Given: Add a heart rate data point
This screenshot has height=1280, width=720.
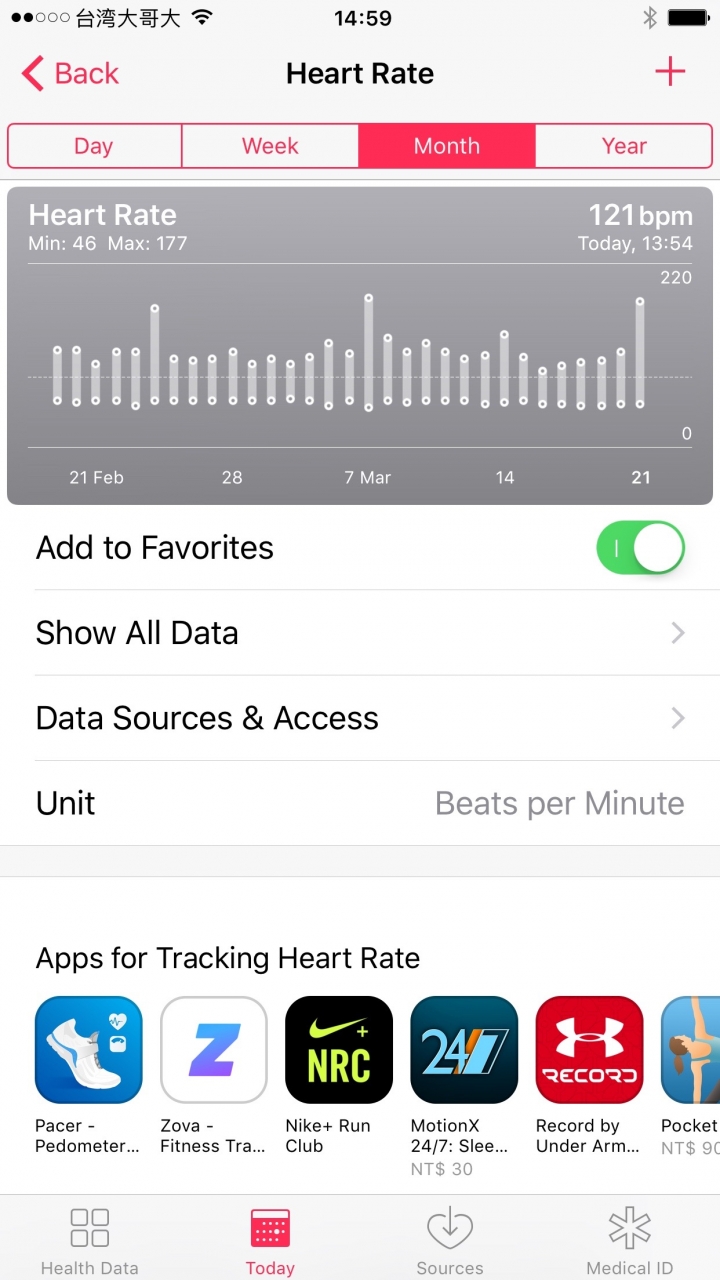Looking at the screenshot, I should click(669, 72).
